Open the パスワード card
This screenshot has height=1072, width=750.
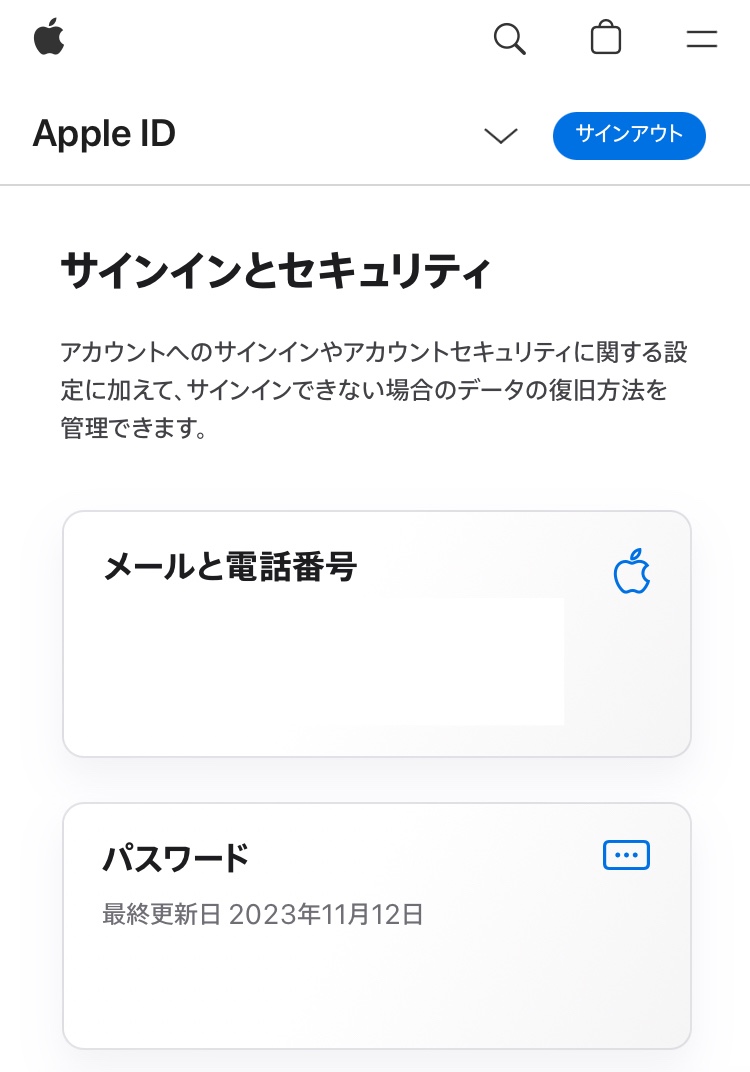tap(376, 924)
